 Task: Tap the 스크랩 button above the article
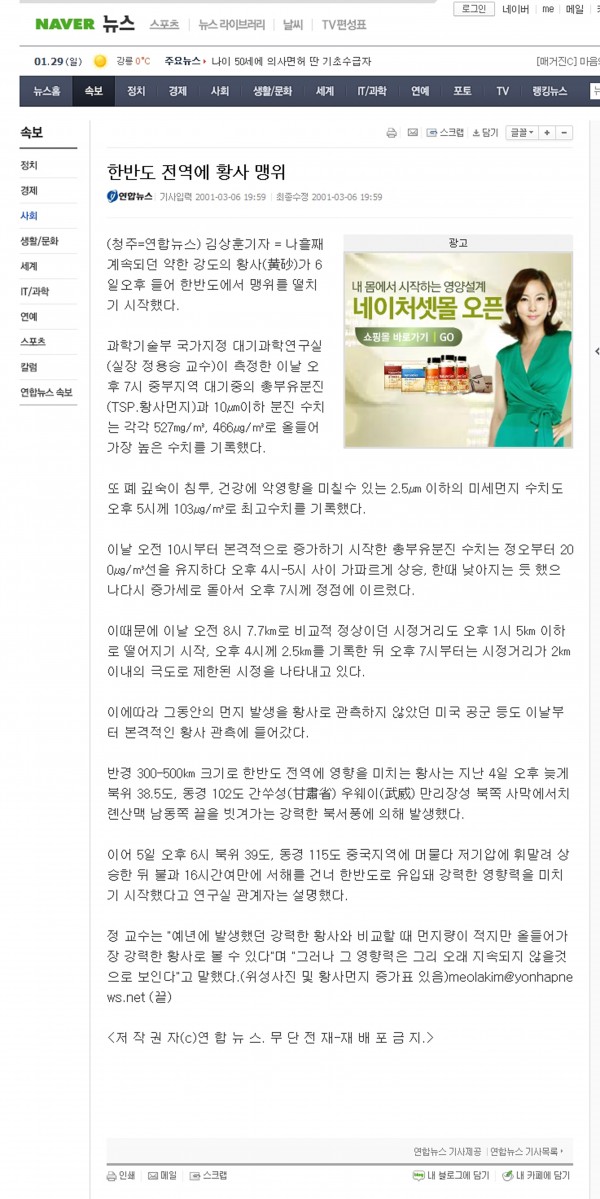[x=445, y=133]
